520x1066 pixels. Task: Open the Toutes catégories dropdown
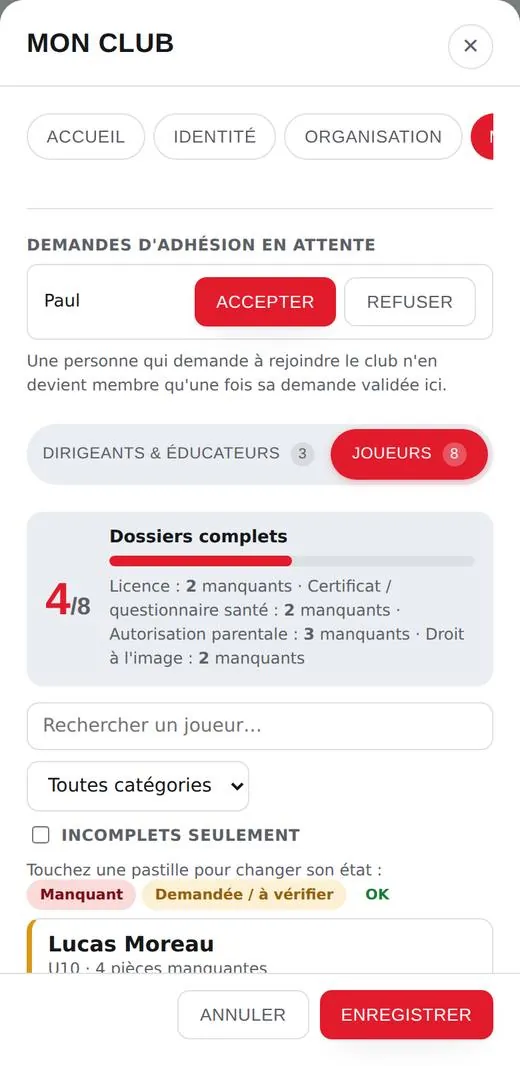[138, 786]
